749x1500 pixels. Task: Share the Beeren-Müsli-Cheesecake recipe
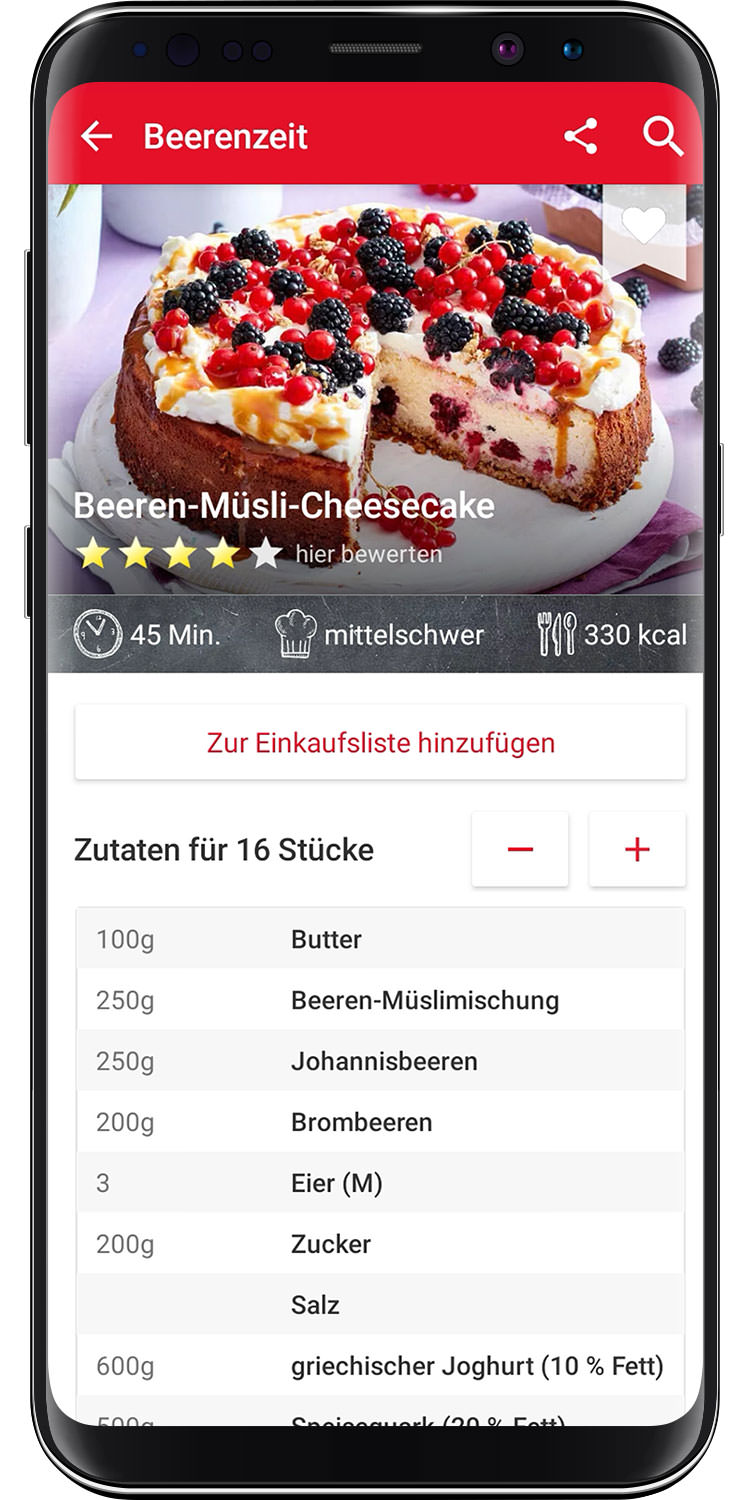(580, 136)
